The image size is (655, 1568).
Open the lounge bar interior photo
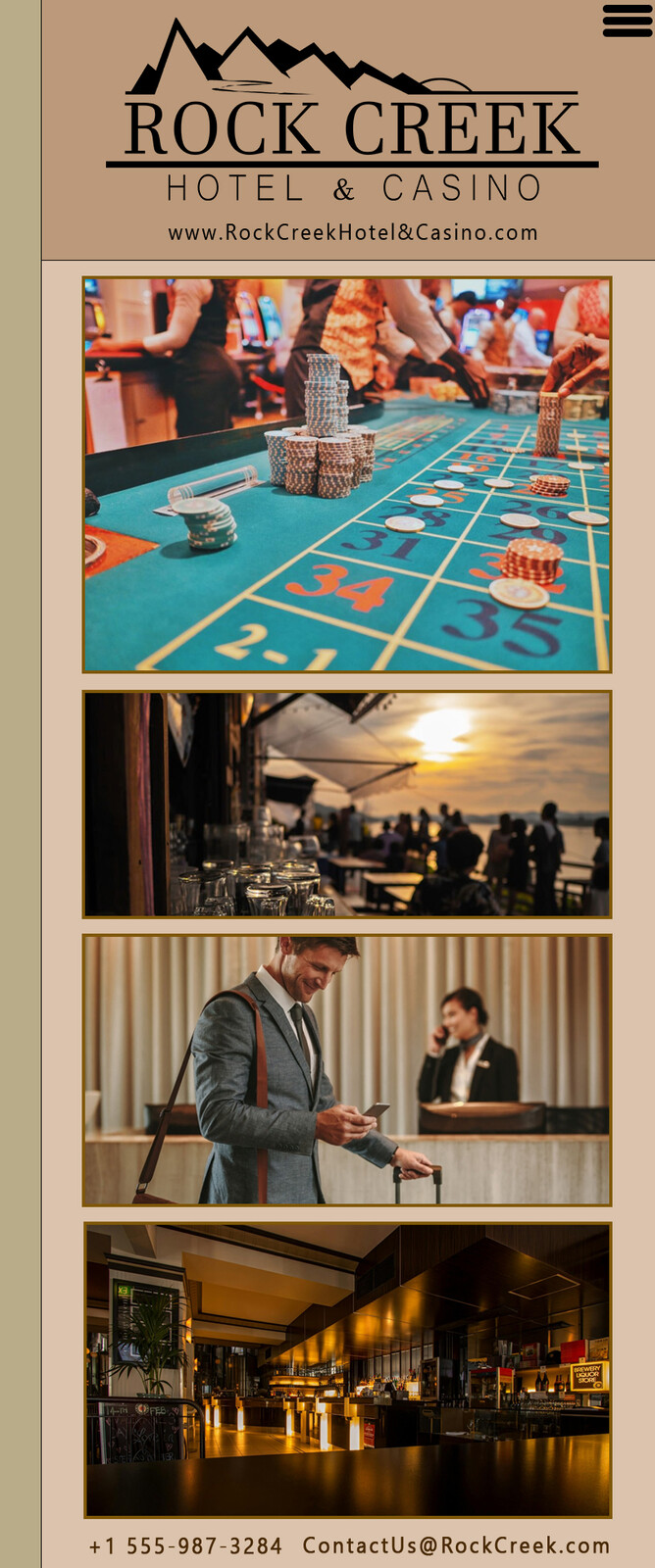point(347,1369)
